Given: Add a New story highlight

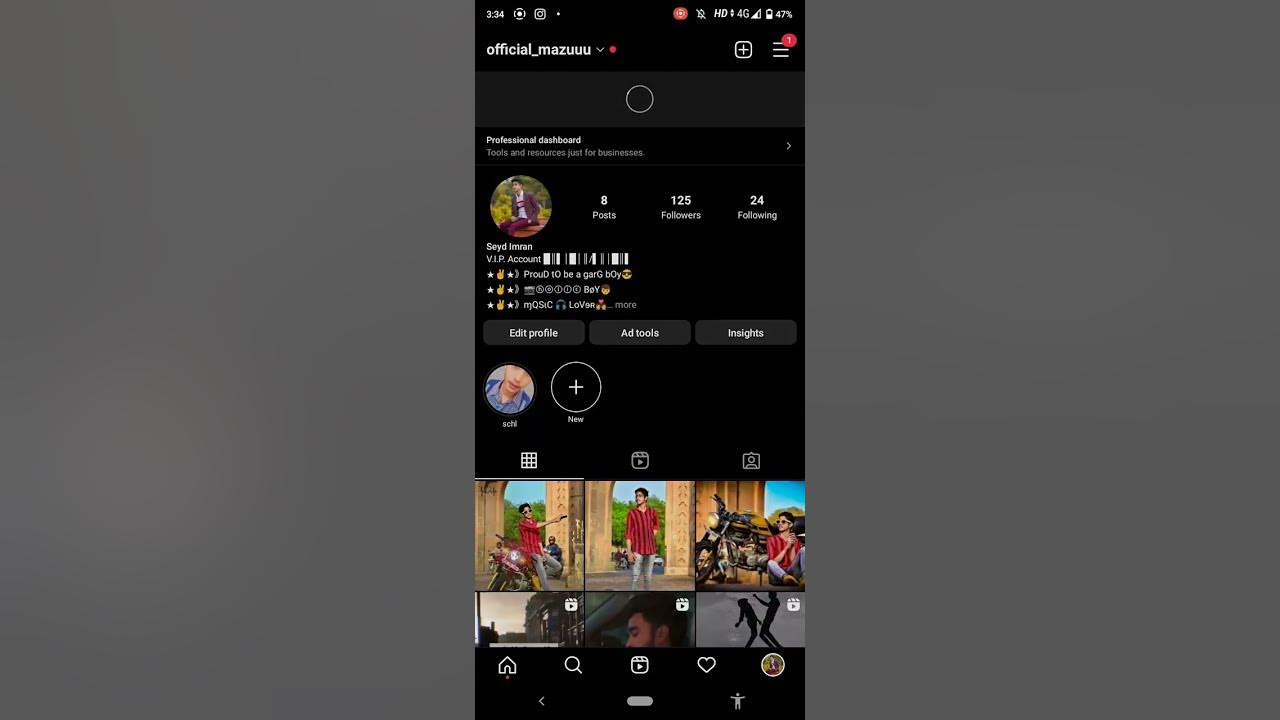Looking at the screenshot, I should [x=576, y=388].
